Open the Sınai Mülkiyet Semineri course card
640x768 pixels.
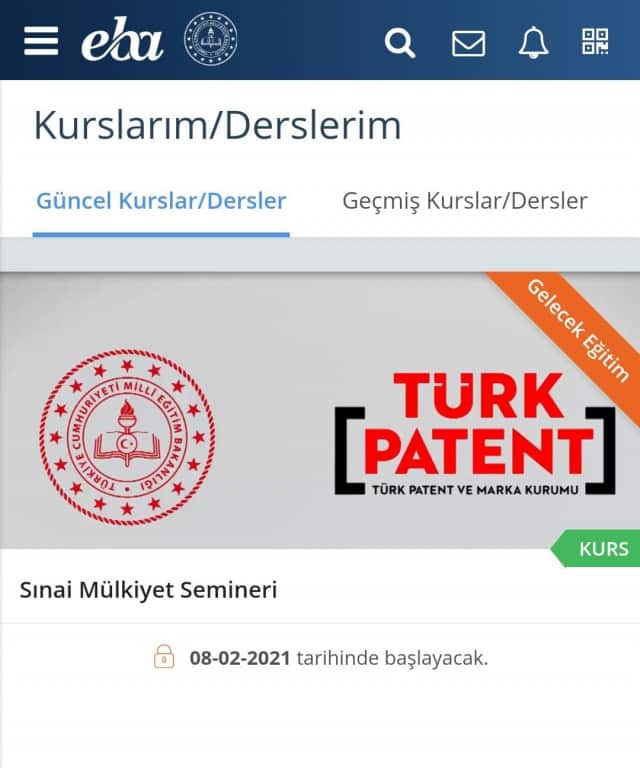click(x=320, y=430)
